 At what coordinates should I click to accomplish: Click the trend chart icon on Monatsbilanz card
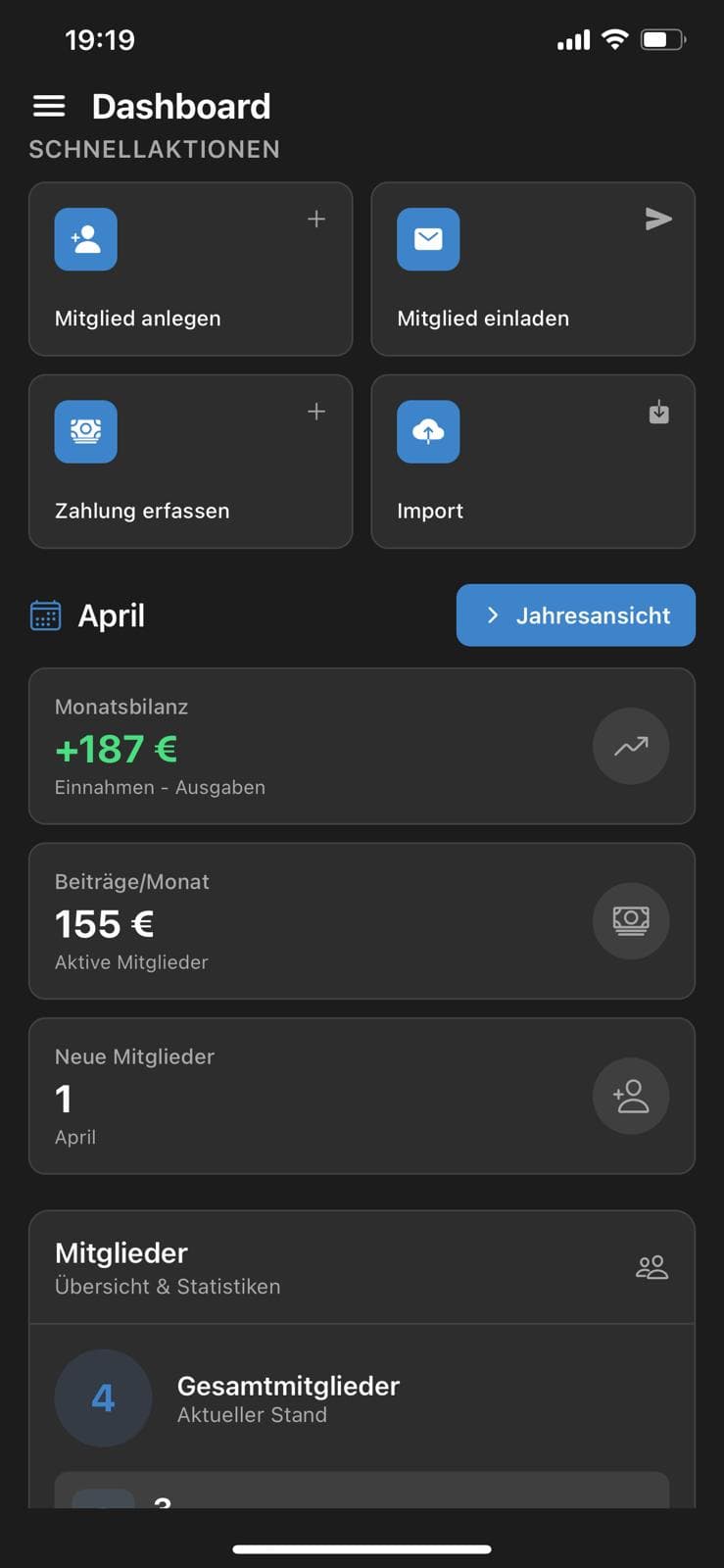click(x=631, y=746)
